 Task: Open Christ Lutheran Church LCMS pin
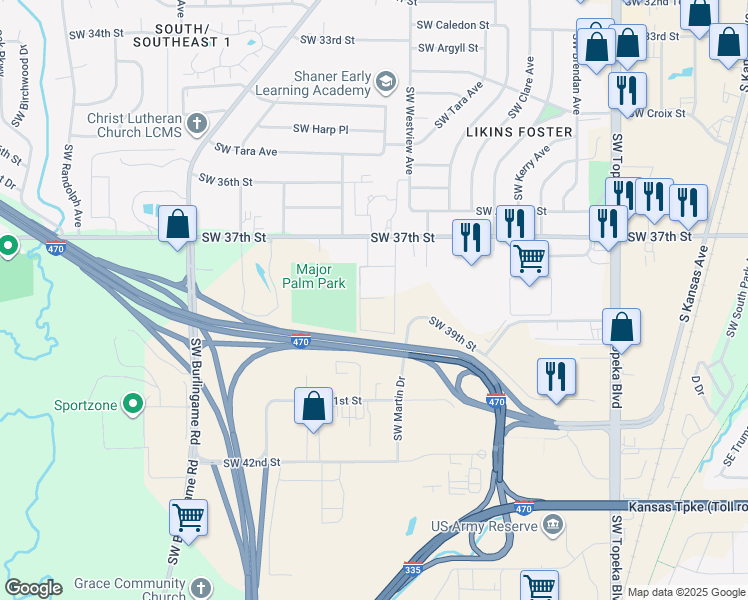(197, 124)
